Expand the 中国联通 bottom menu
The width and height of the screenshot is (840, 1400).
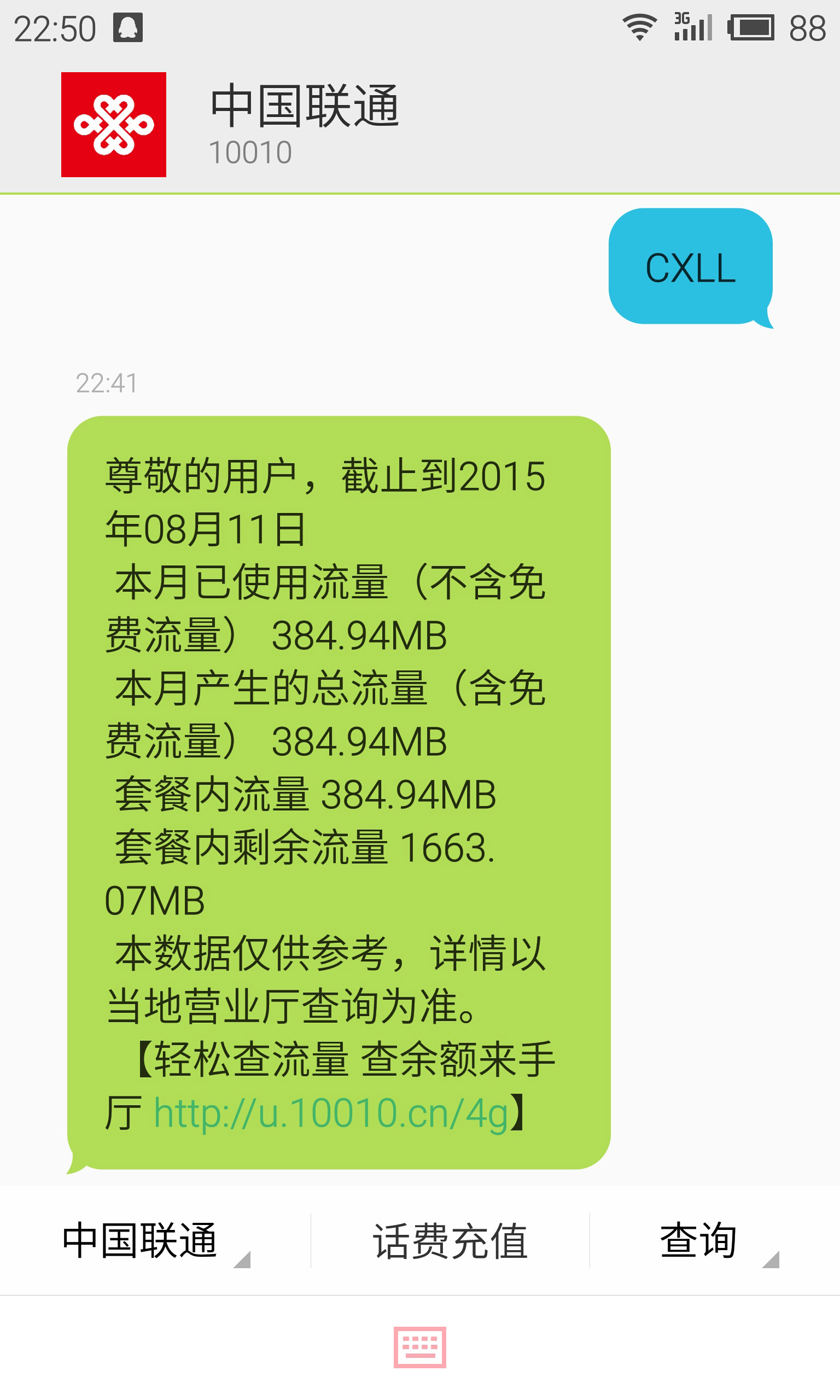tap(154, 1240)
